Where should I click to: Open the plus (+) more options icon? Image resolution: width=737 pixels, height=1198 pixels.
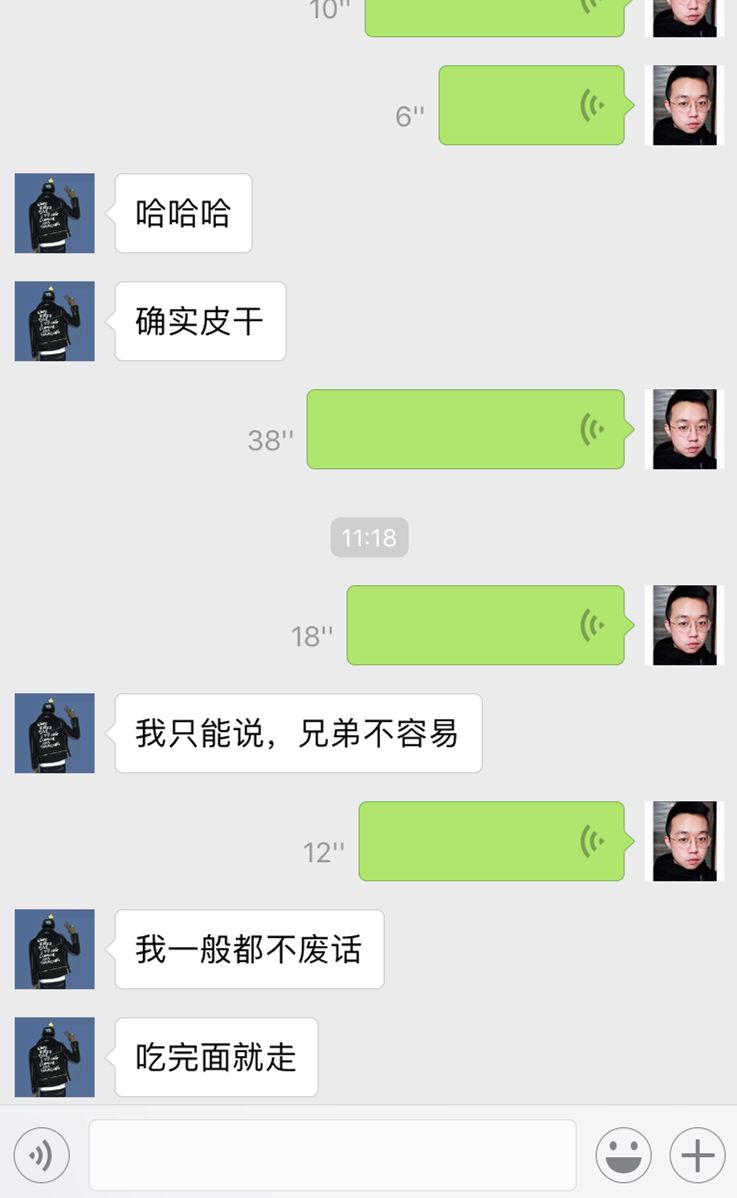(x=696, y=1154)
